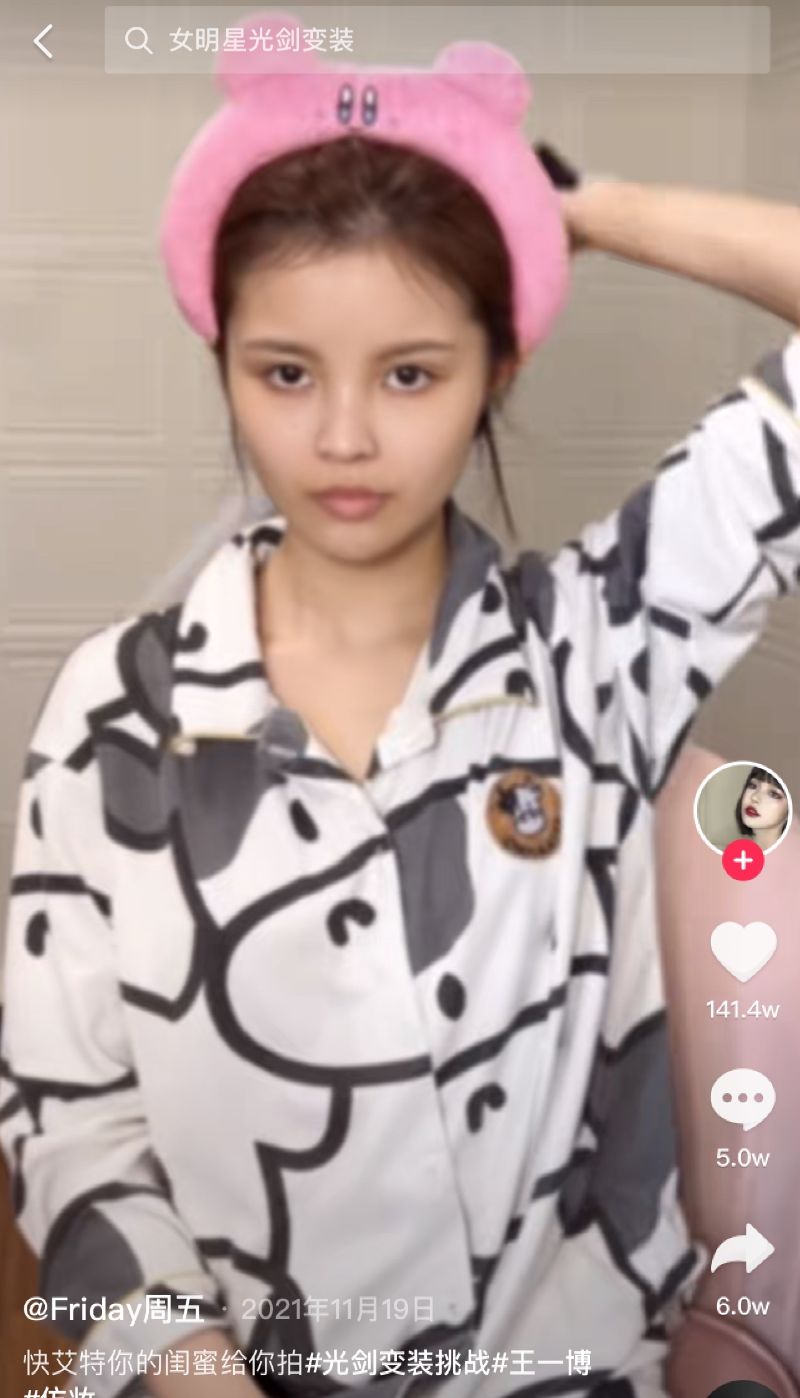Like the video with heart icon
The width and height of the screenshot is (800, 1398).
tap(742, 951)
